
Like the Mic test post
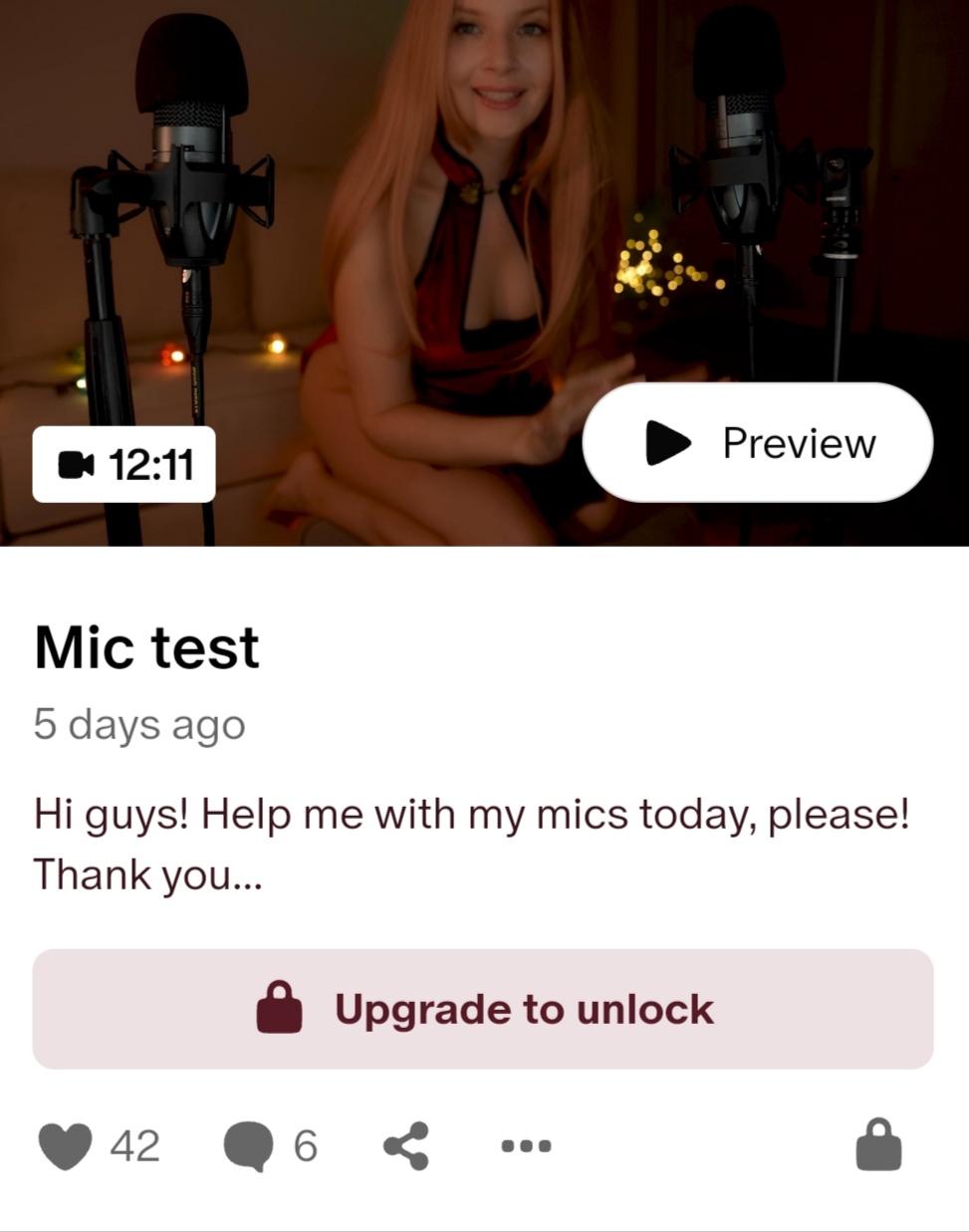click(x=66, y=1145)
